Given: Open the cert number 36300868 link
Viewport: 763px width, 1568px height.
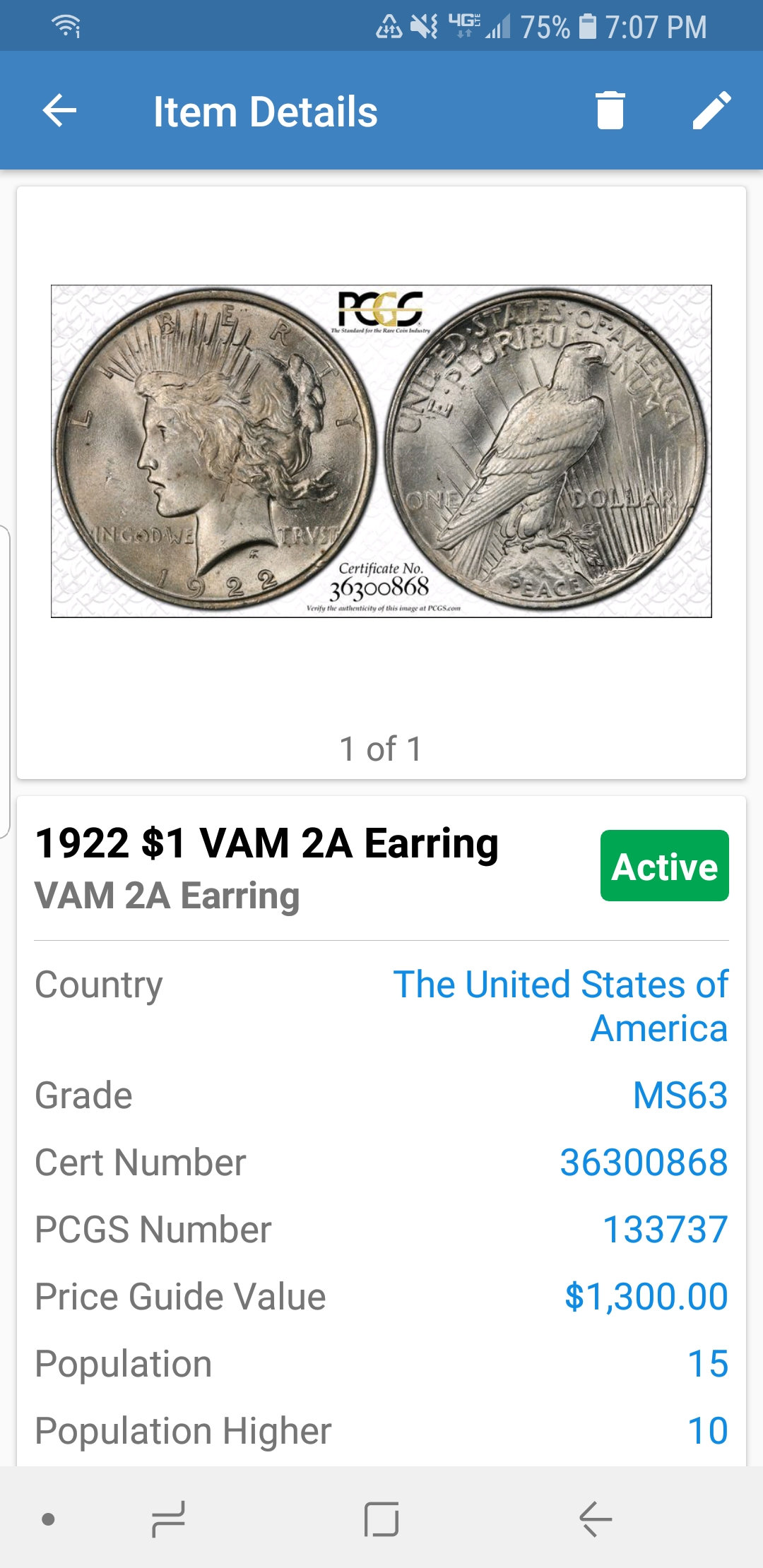Looking at the screenshot, I should pyautogui.click(x=644, y=1163).
